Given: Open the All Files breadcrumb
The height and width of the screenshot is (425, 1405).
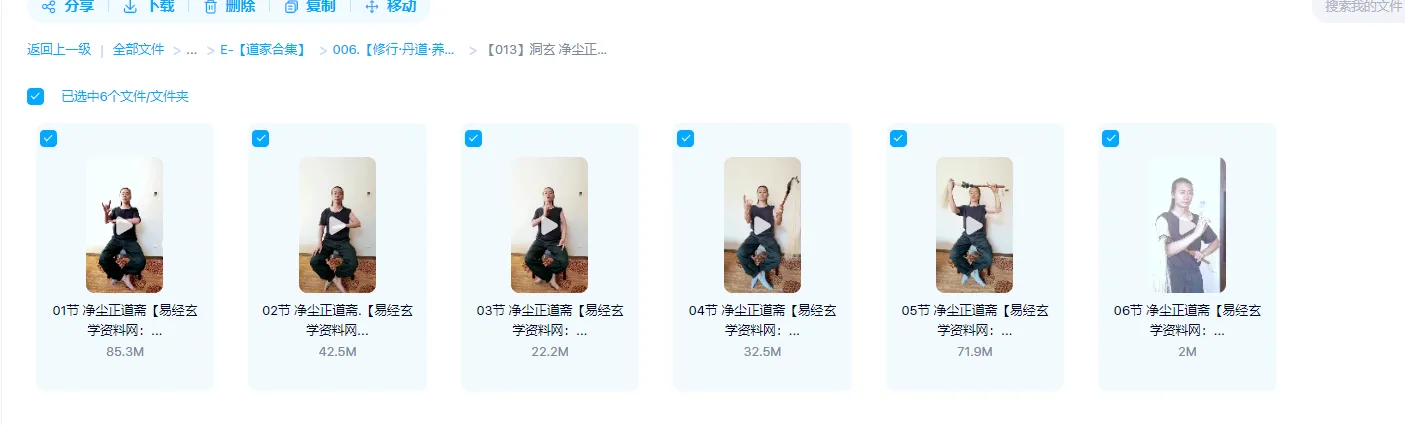Looking at the screenshot, I should pyautogui.click(x=138, y=49).
